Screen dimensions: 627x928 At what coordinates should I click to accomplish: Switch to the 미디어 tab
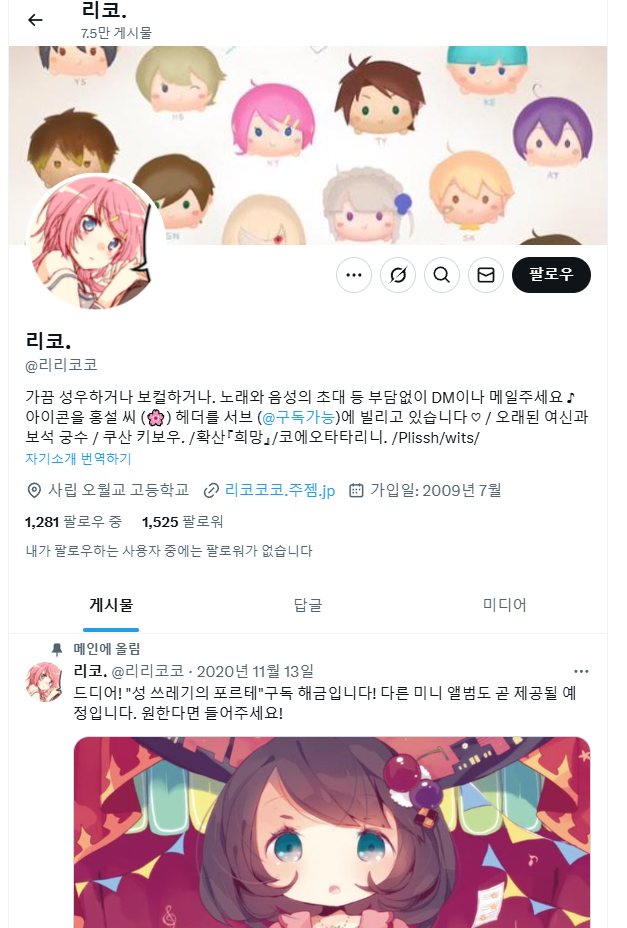coord(505,604)
